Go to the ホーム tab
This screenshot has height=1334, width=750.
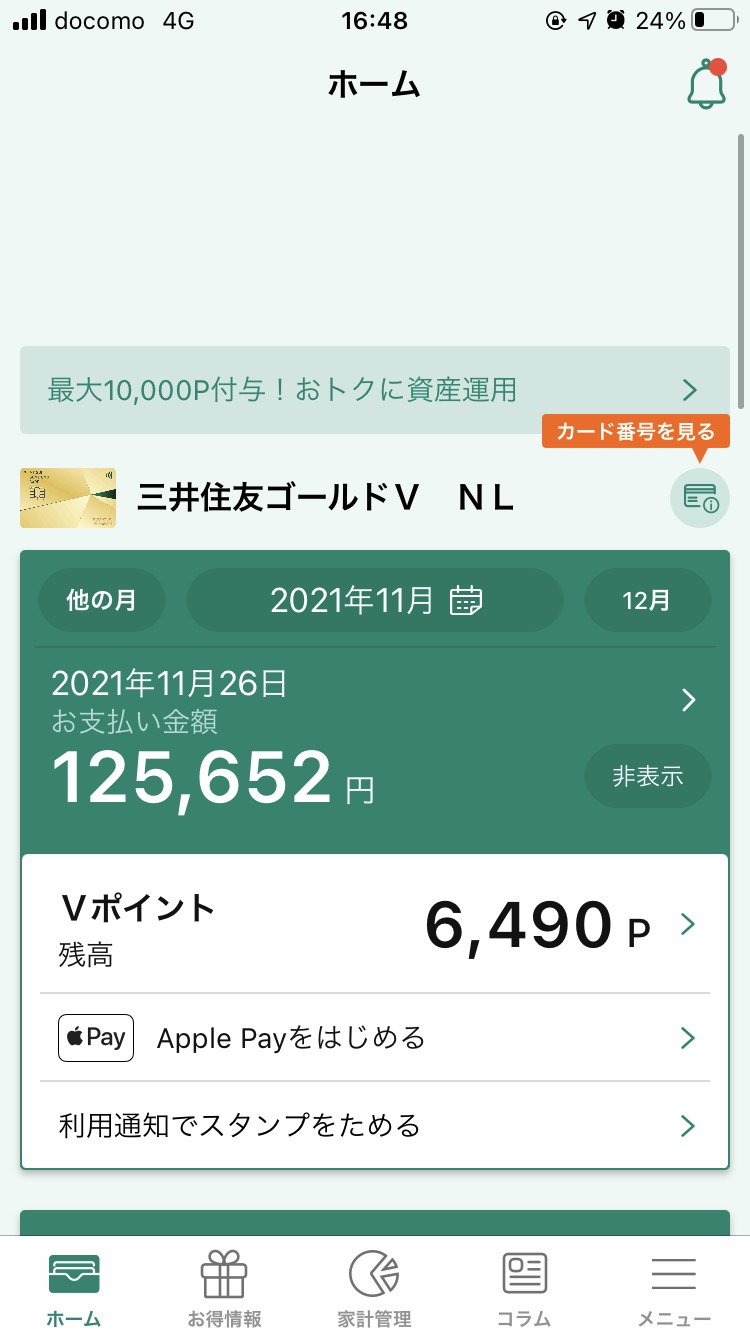coord(74,1289)
